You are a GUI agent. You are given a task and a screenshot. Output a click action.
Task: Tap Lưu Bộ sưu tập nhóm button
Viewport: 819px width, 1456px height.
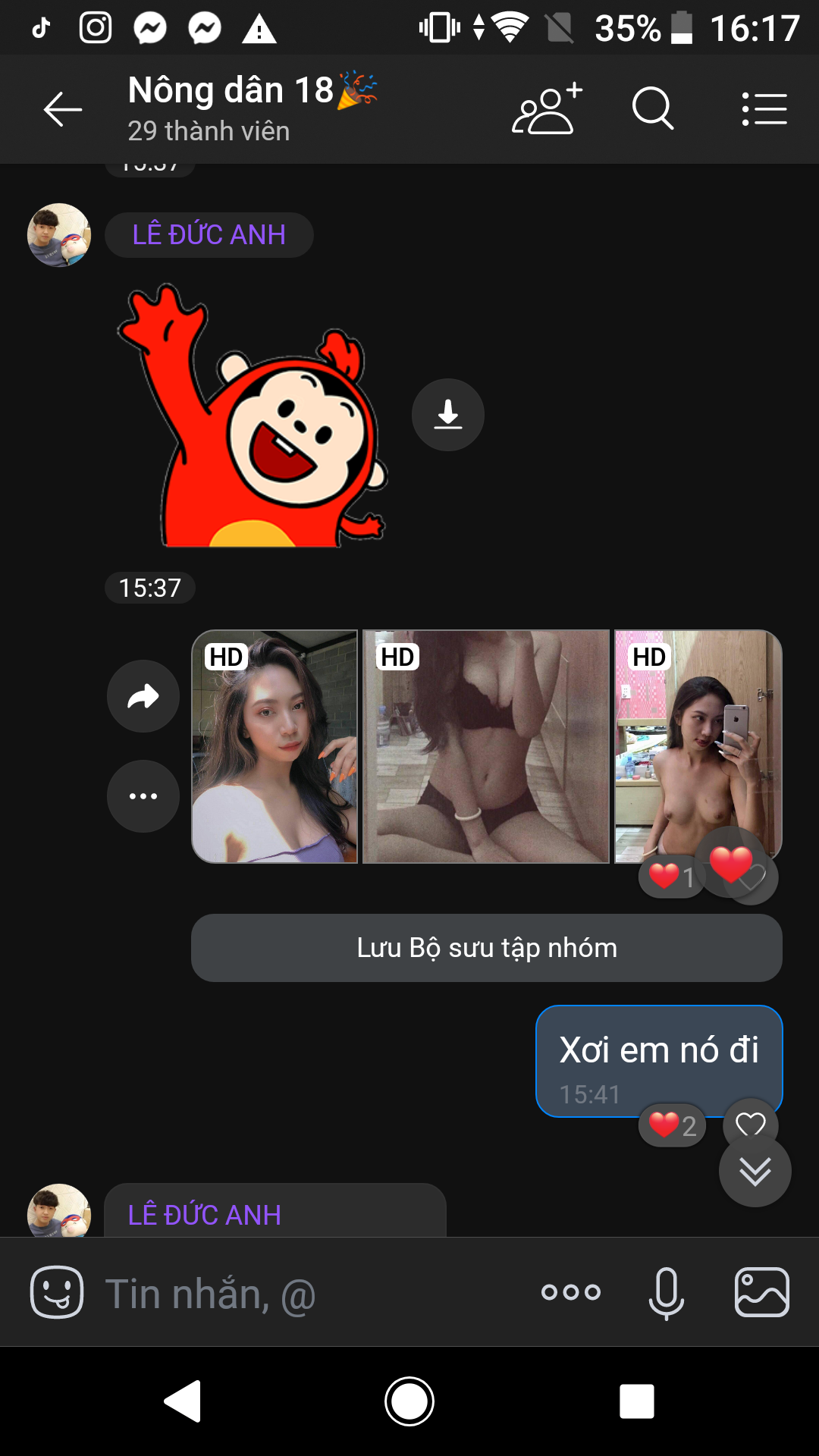(x=486, y=948)
